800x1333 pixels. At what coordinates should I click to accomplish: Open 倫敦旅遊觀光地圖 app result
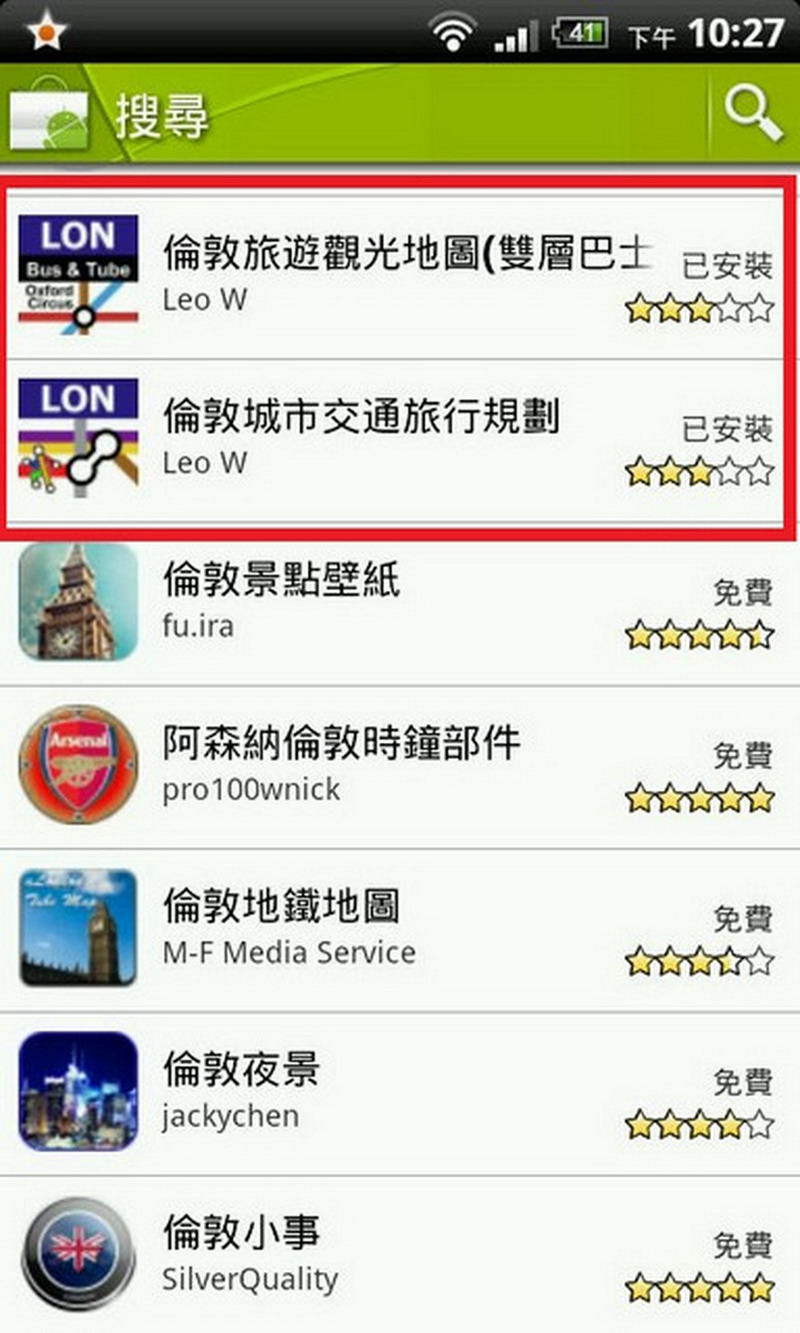(x=400, y=273)
